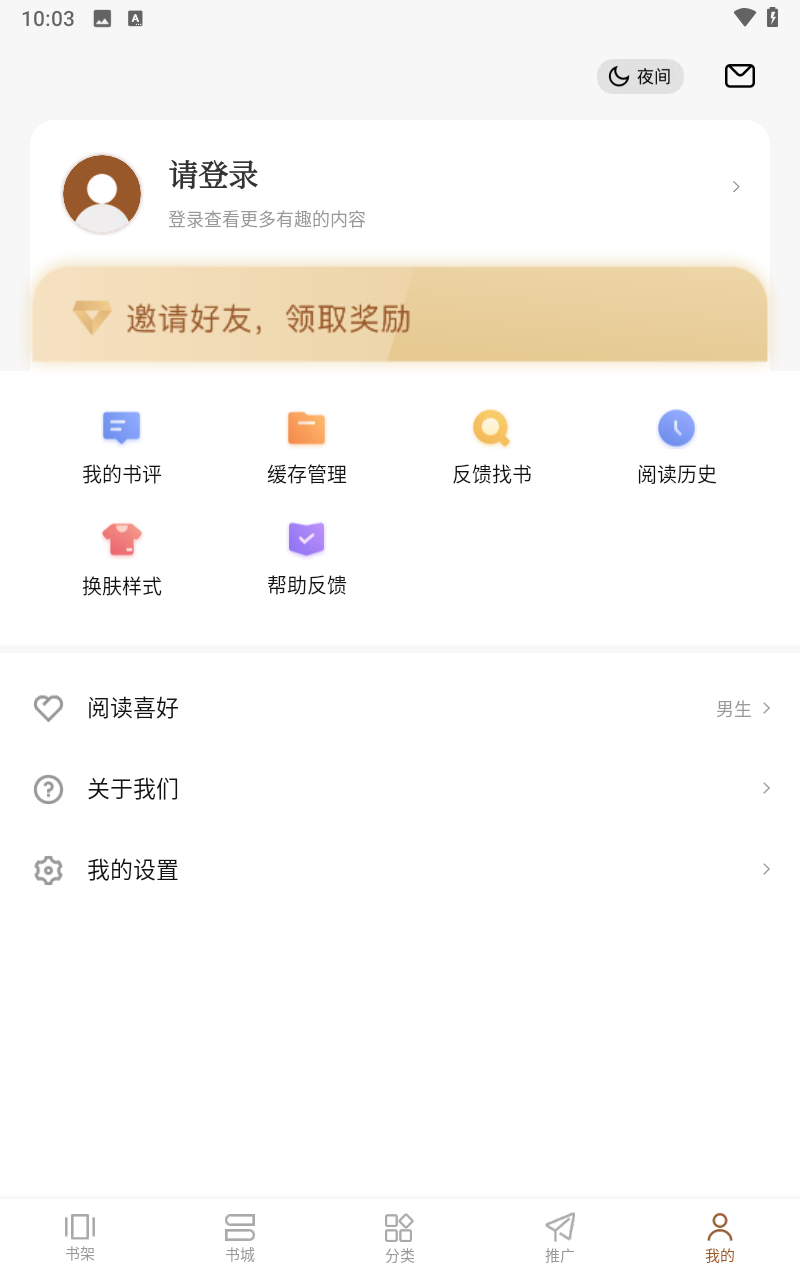
Task: Tap 反馈找书 to request a book
Action: coord(491,444)
